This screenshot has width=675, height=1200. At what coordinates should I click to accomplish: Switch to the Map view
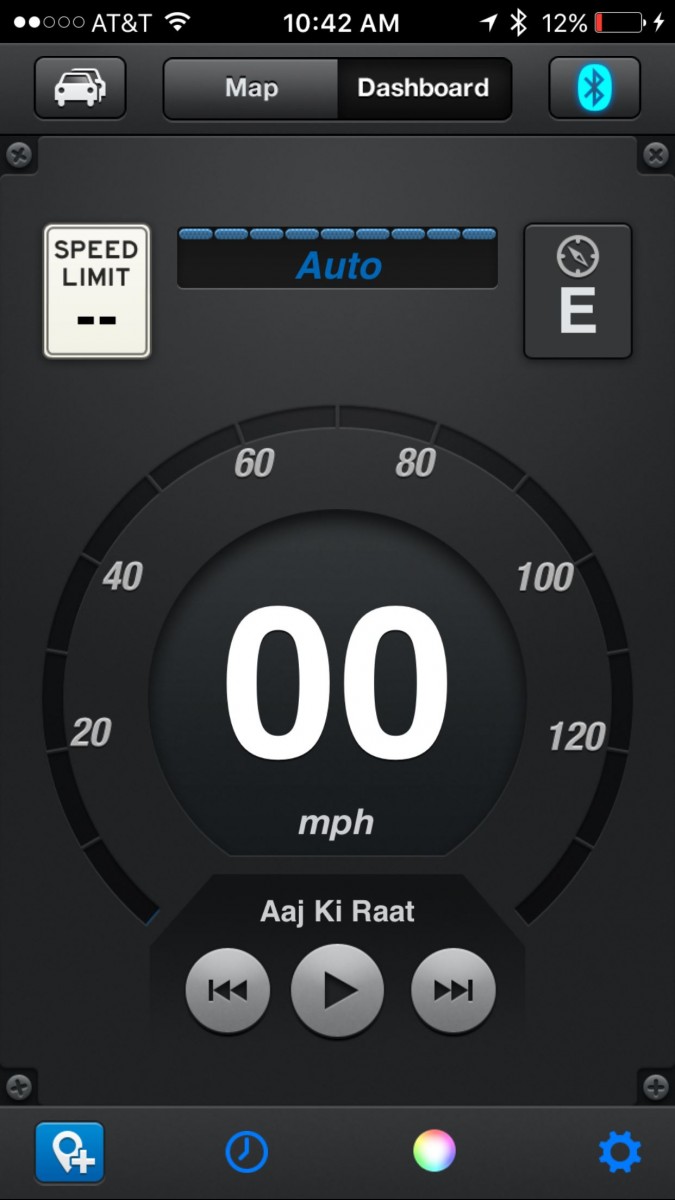coord(251,88)
